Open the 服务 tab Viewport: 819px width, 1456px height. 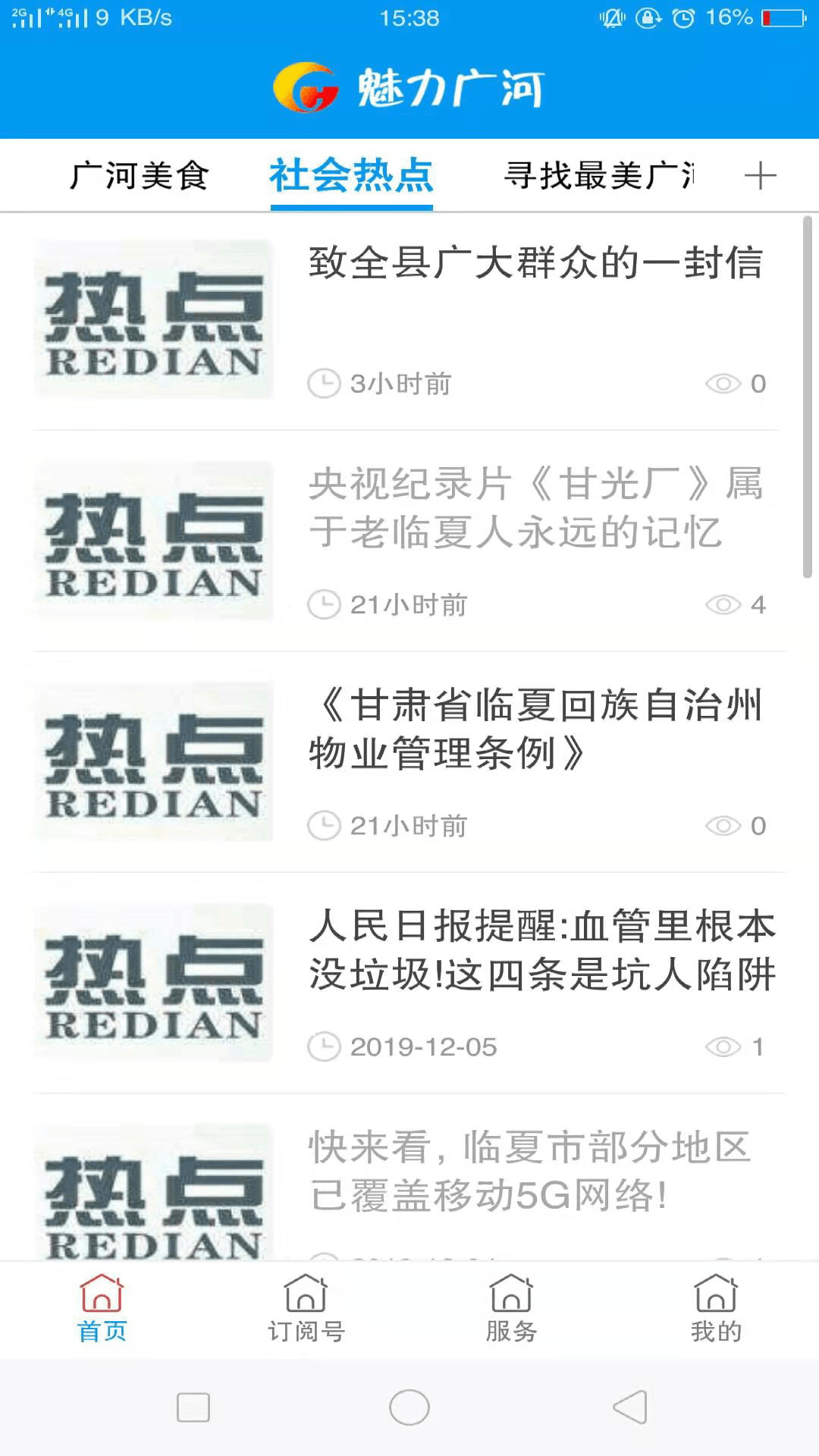[x=511, y=1309]
